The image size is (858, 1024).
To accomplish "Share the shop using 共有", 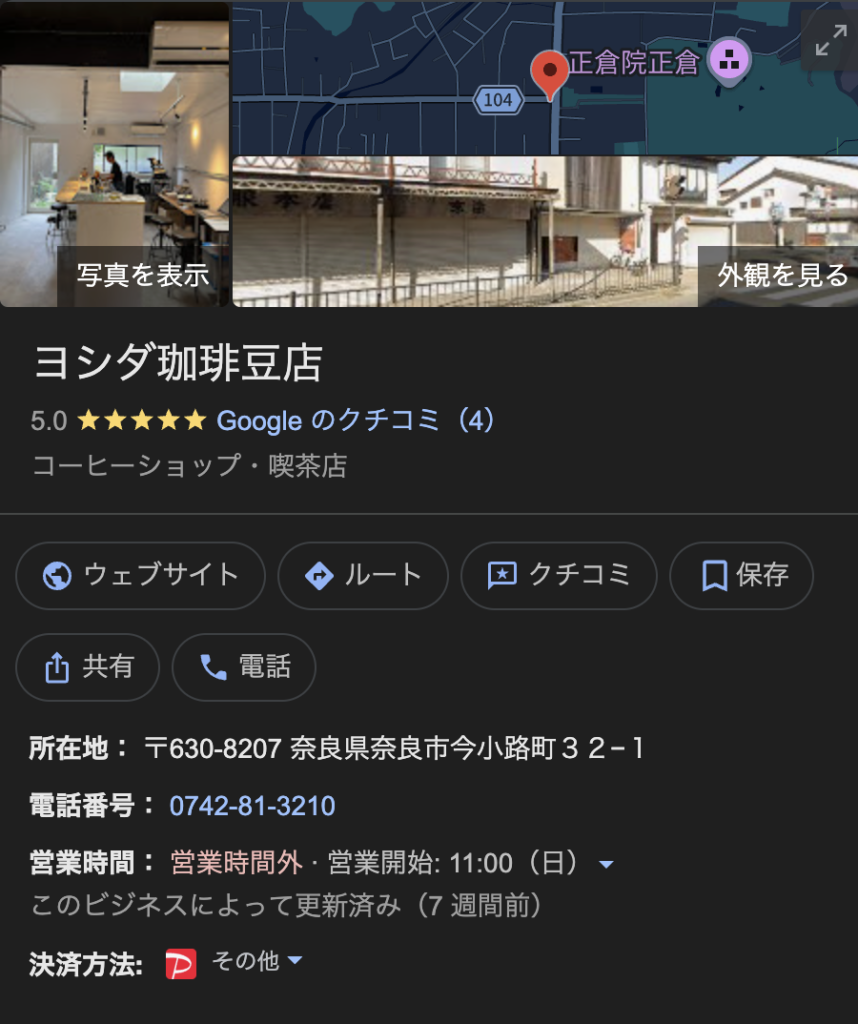I will (88, 667).
